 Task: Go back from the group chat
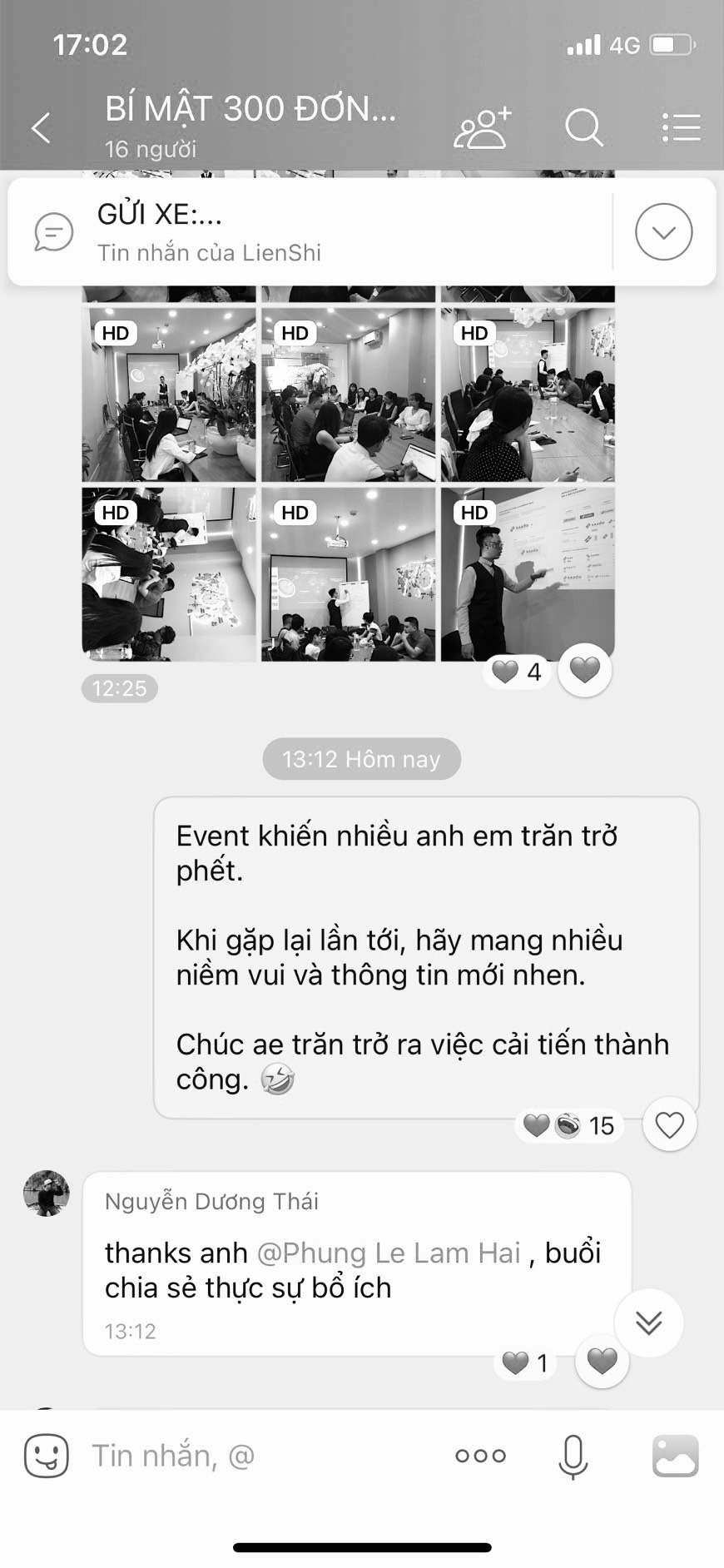(41, 128)
